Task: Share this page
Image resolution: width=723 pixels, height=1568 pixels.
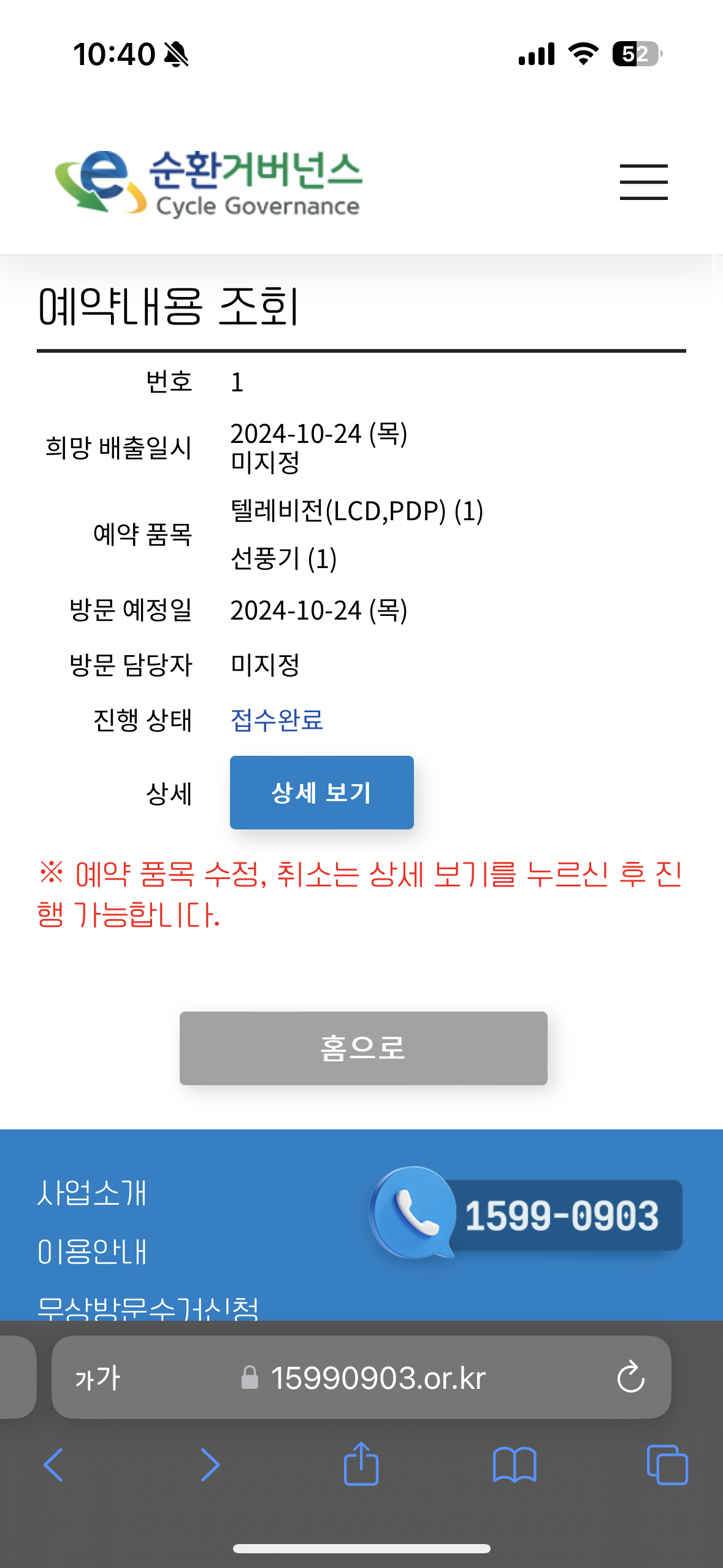Action: coord(361,1464)
